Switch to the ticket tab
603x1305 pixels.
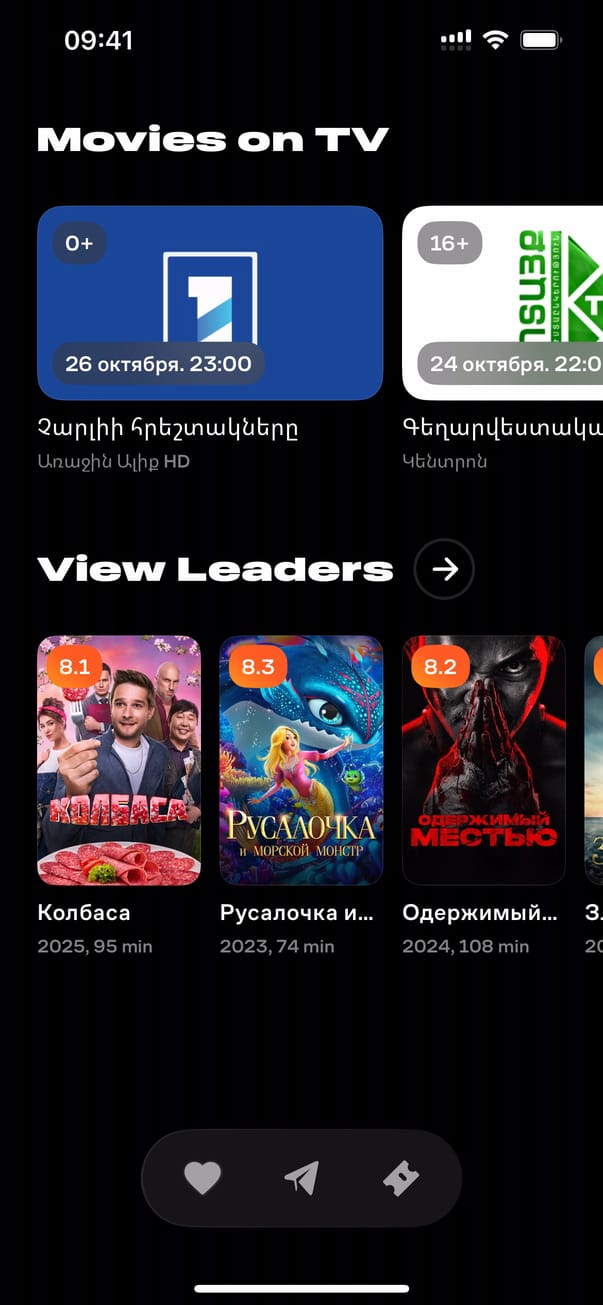coord(401,1178)
